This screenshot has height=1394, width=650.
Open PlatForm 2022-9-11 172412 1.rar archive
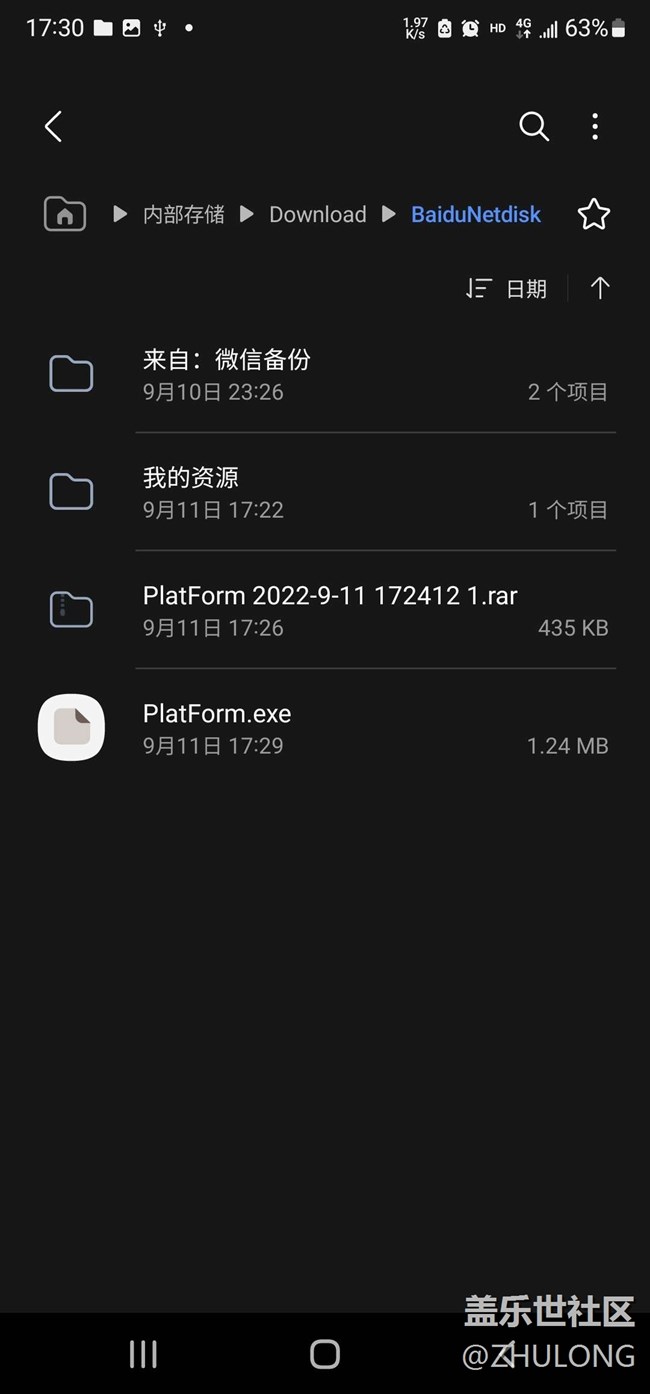coord(325,611)
